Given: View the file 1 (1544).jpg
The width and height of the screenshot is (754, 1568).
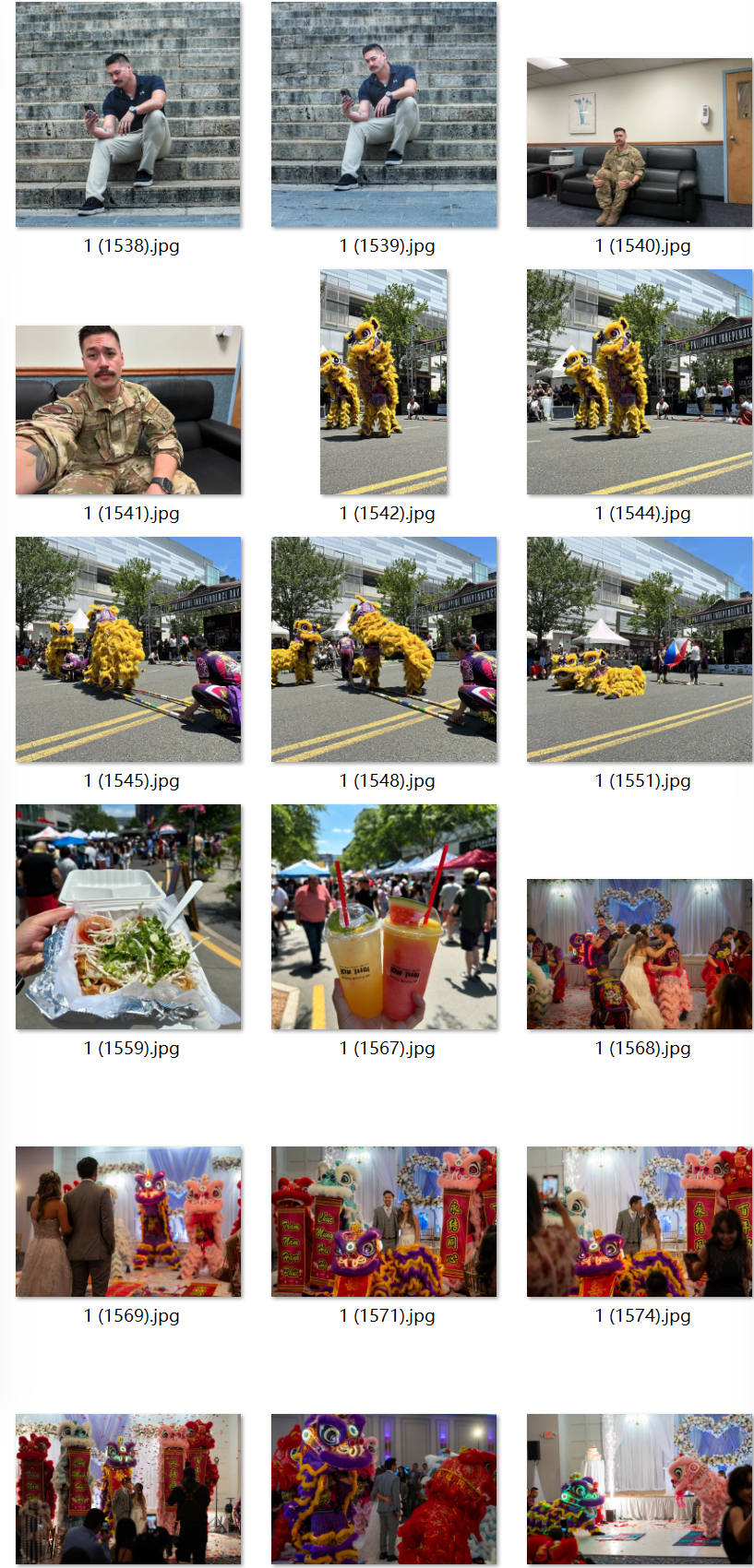Looking at the screenshot, I should tap(640, 382).
